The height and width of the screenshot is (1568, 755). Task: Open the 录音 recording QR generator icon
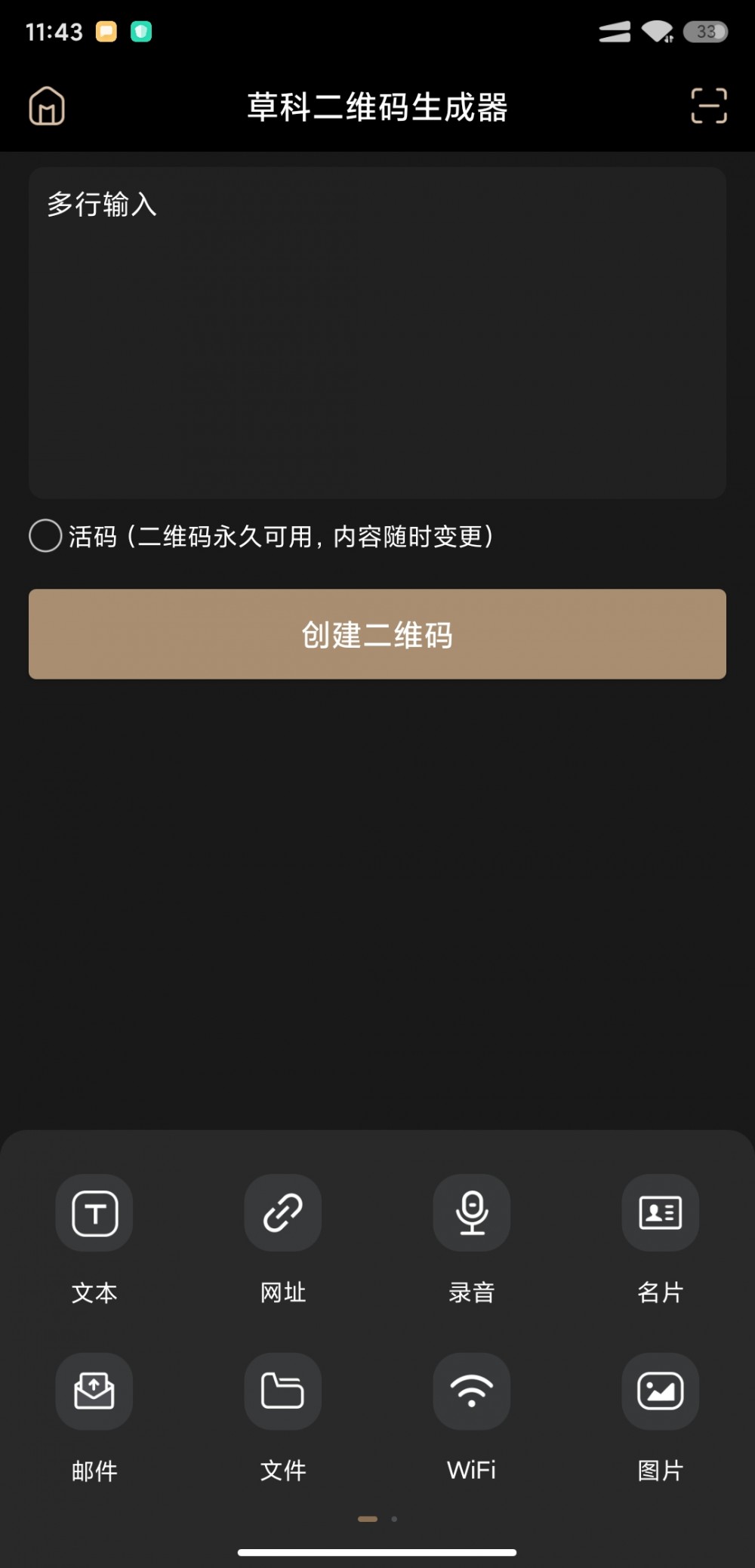click(471, 1213)
